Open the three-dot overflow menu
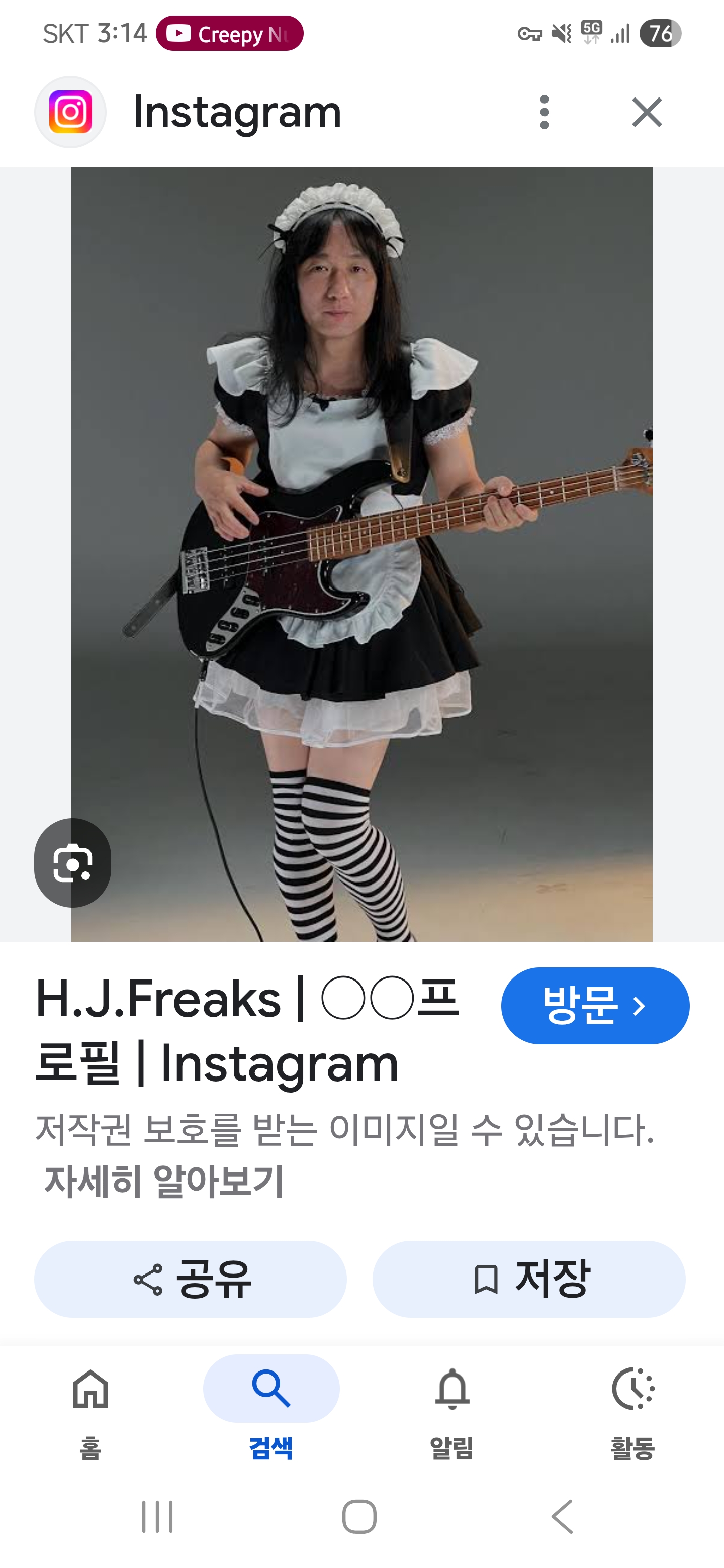 coord(544,112)
